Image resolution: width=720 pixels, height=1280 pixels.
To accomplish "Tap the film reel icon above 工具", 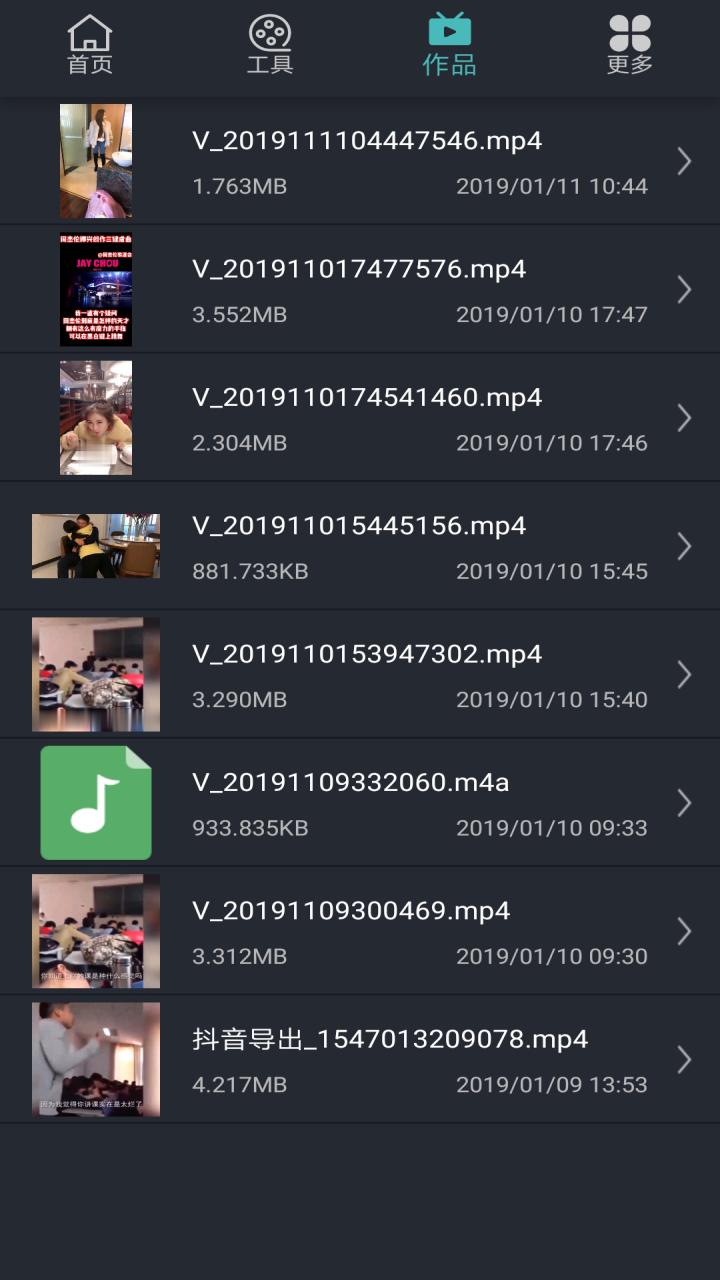I will pyautogui.click(x=268, y=32).
